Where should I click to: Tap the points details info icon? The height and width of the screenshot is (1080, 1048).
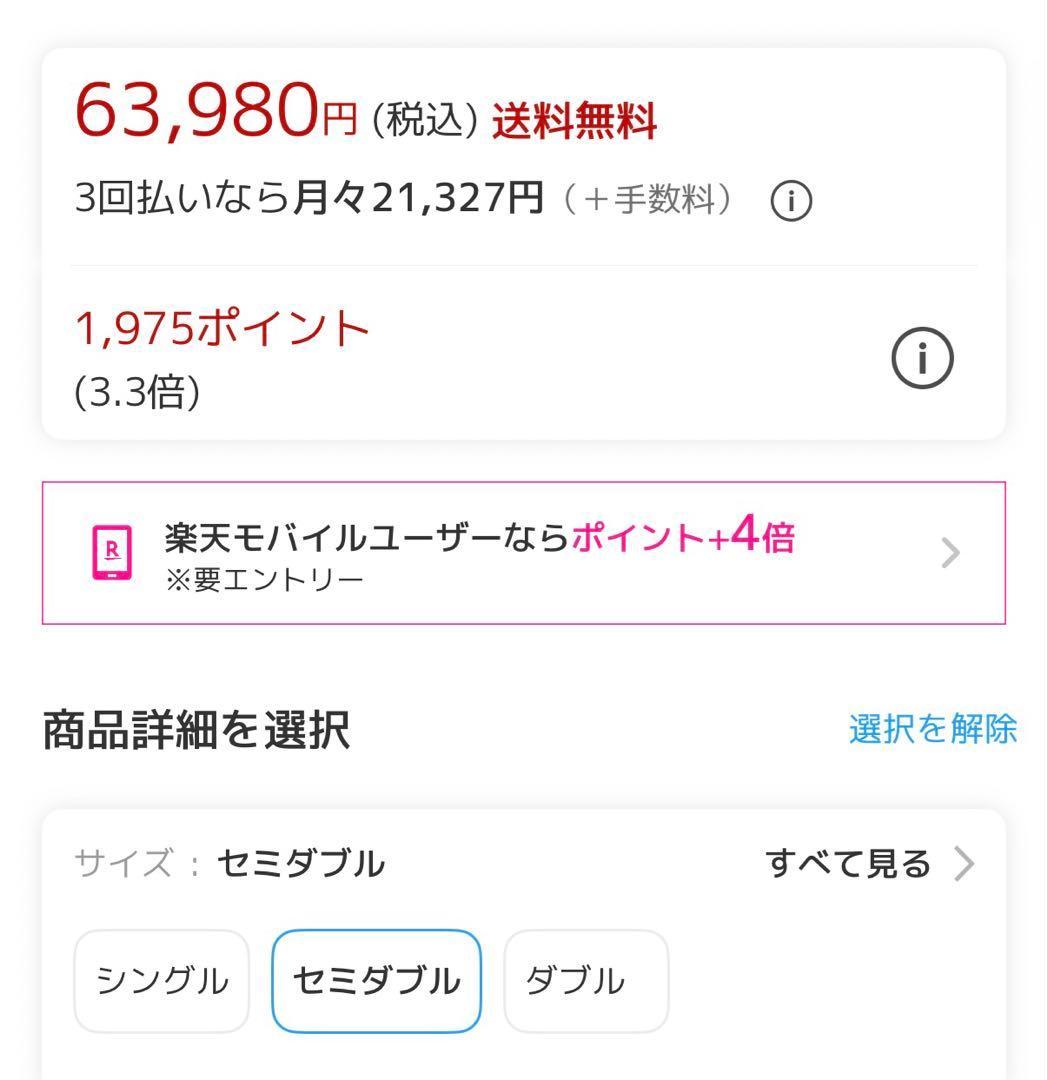click(x=925, y=357)
